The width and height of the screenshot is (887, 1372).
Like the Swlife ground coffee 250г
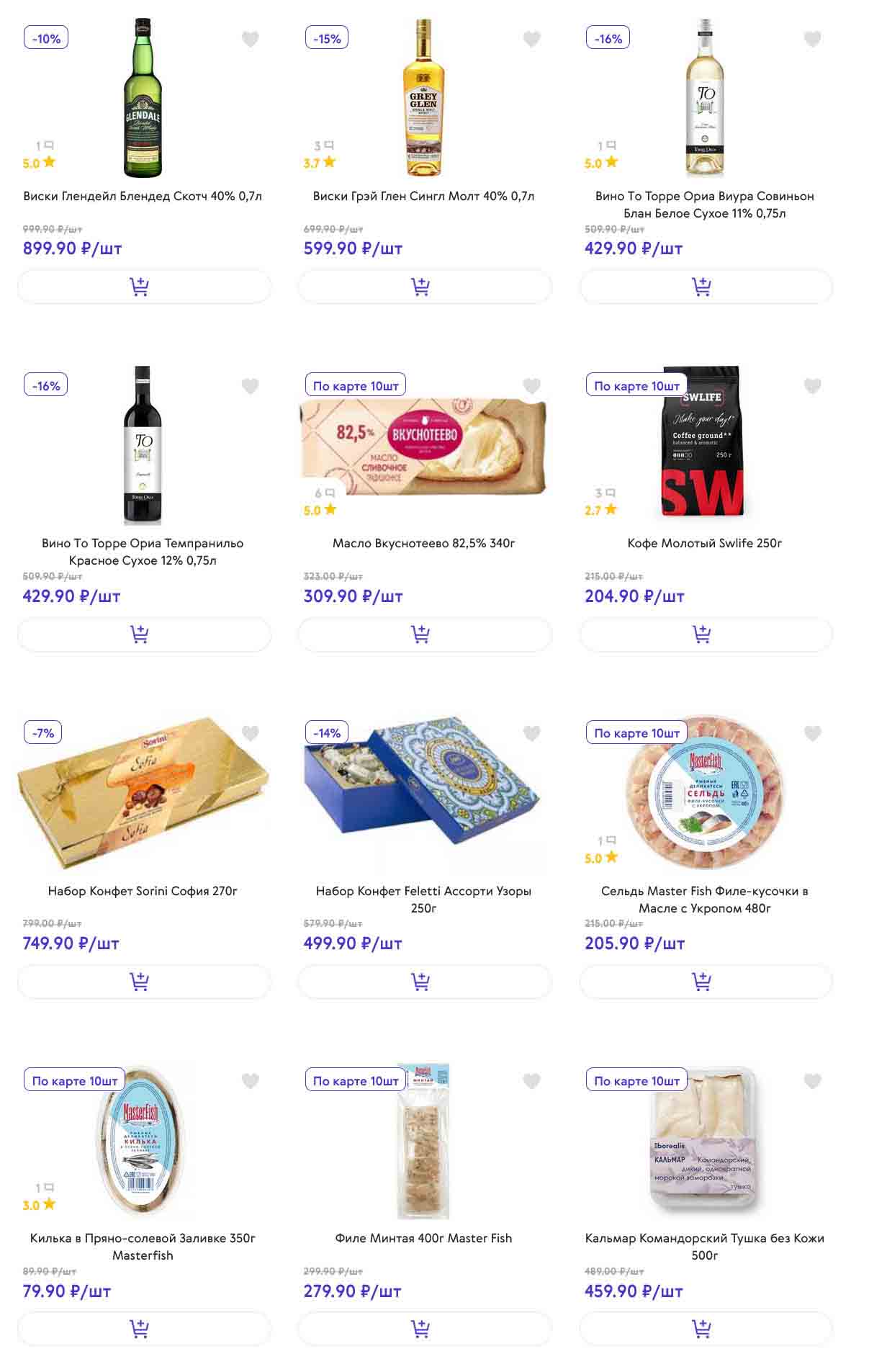812,386
